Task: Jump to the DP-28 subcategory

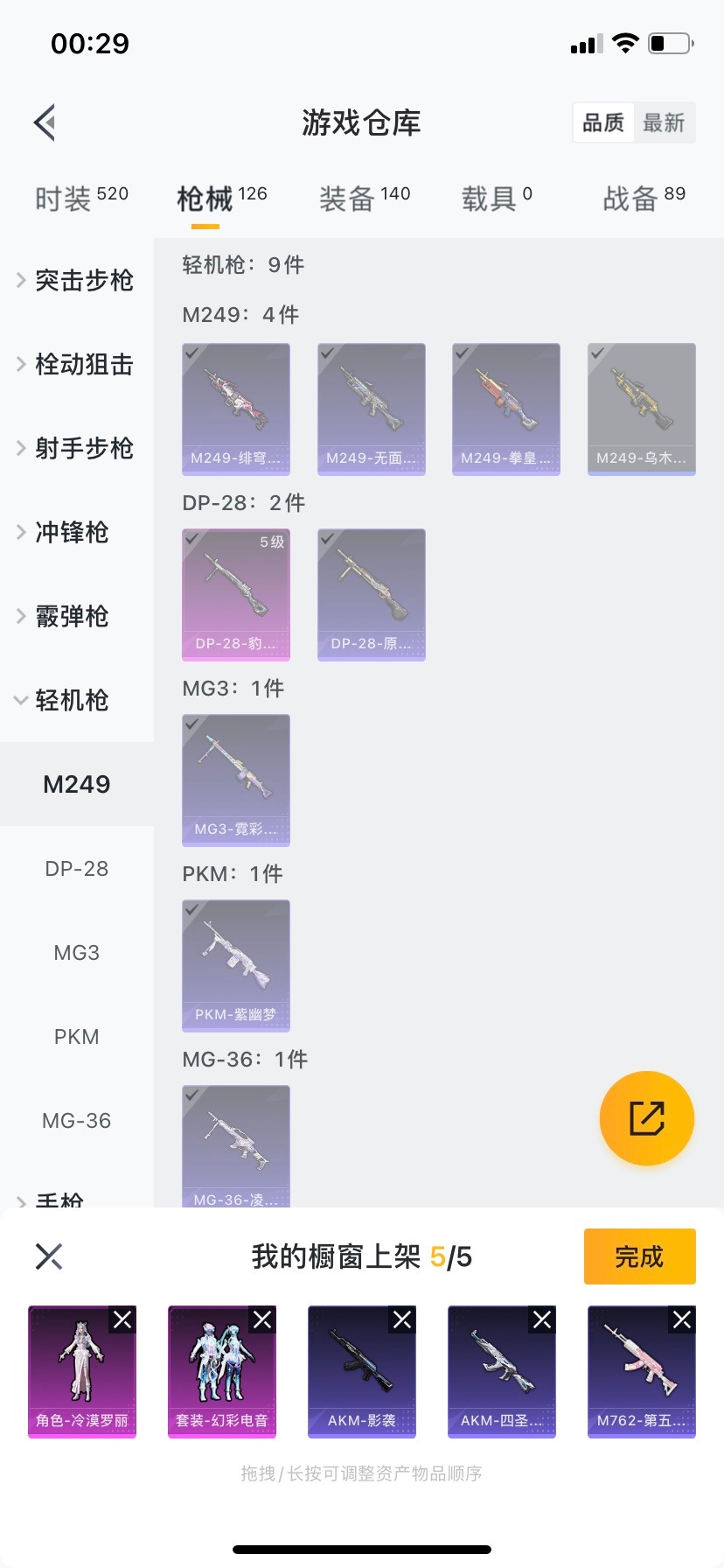Action: click(77, 869)
